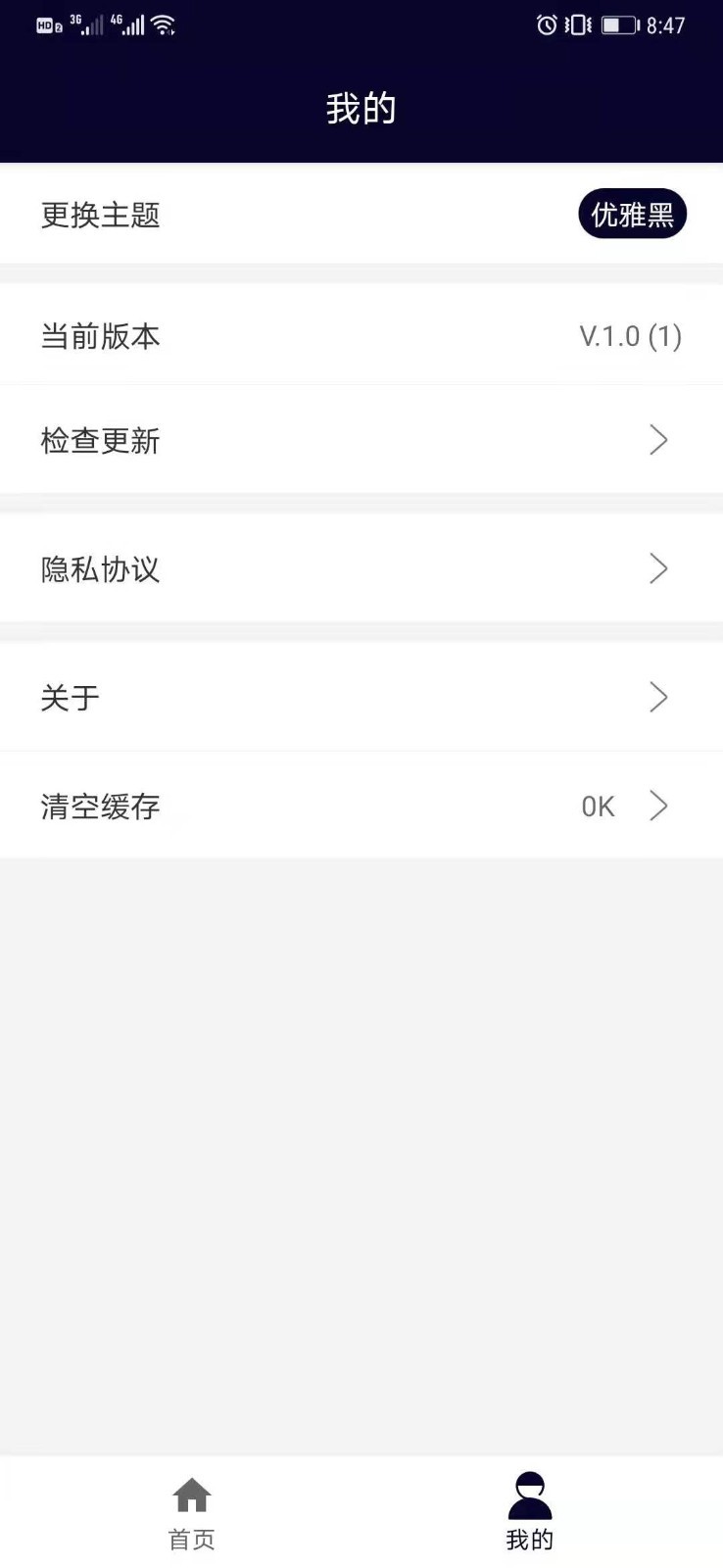Tap the home icon in bottom navigation
723x1568 pixels.
[x=191, y=1494]
